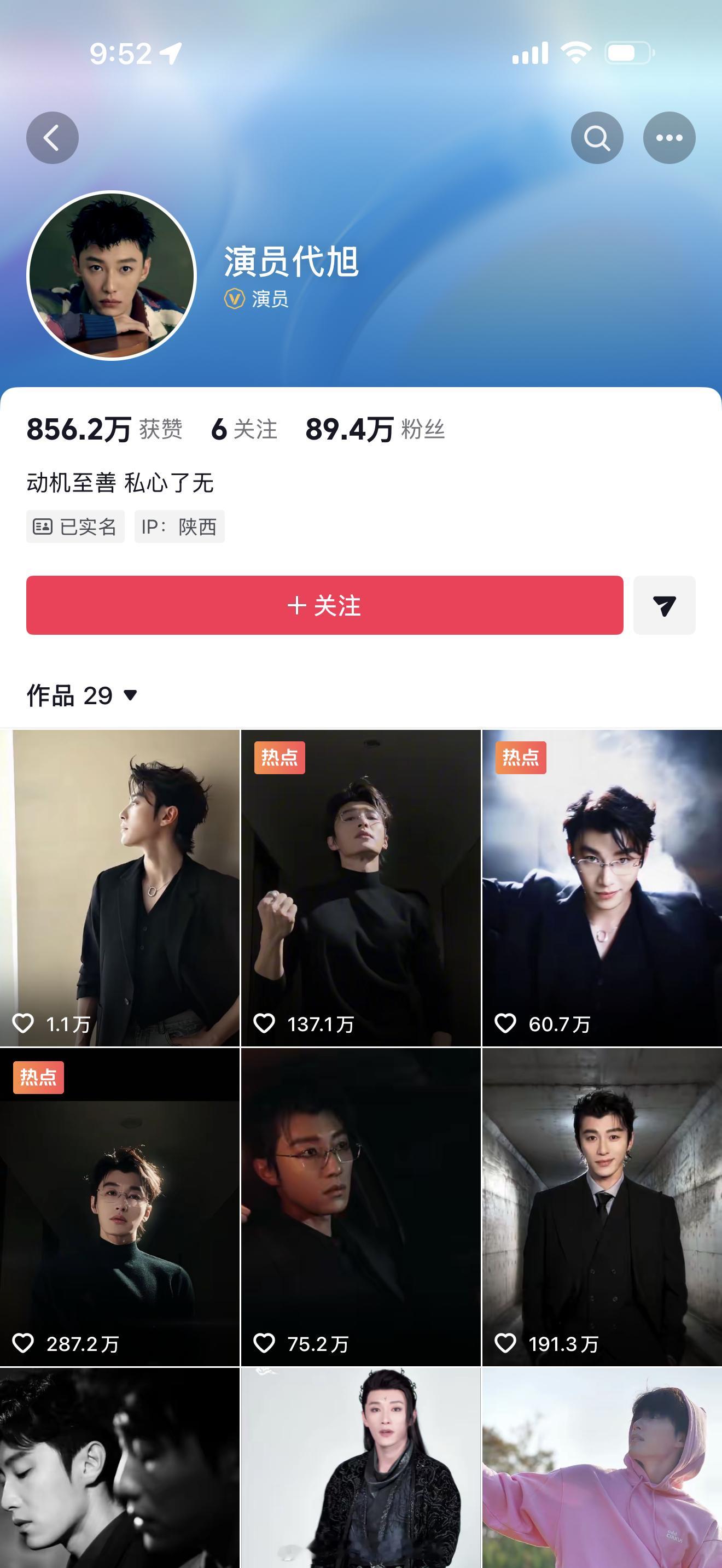Go back to the previous page
Viewport: 722px width, 1568px height.
pyautogui.click(x=53, y=138)
